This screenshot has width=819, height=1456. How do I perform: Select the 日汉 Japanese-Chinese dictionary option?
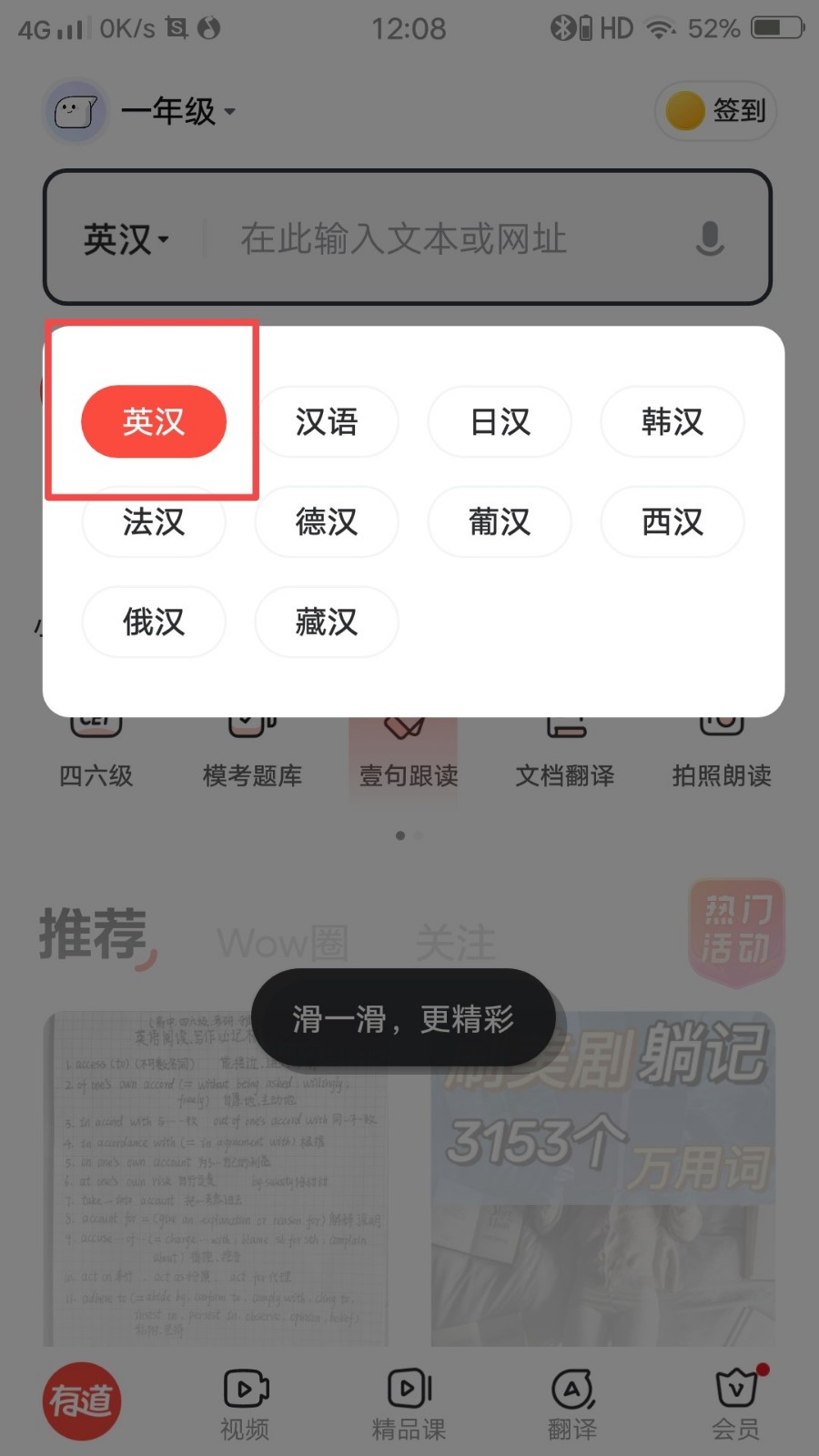point(499,421)
